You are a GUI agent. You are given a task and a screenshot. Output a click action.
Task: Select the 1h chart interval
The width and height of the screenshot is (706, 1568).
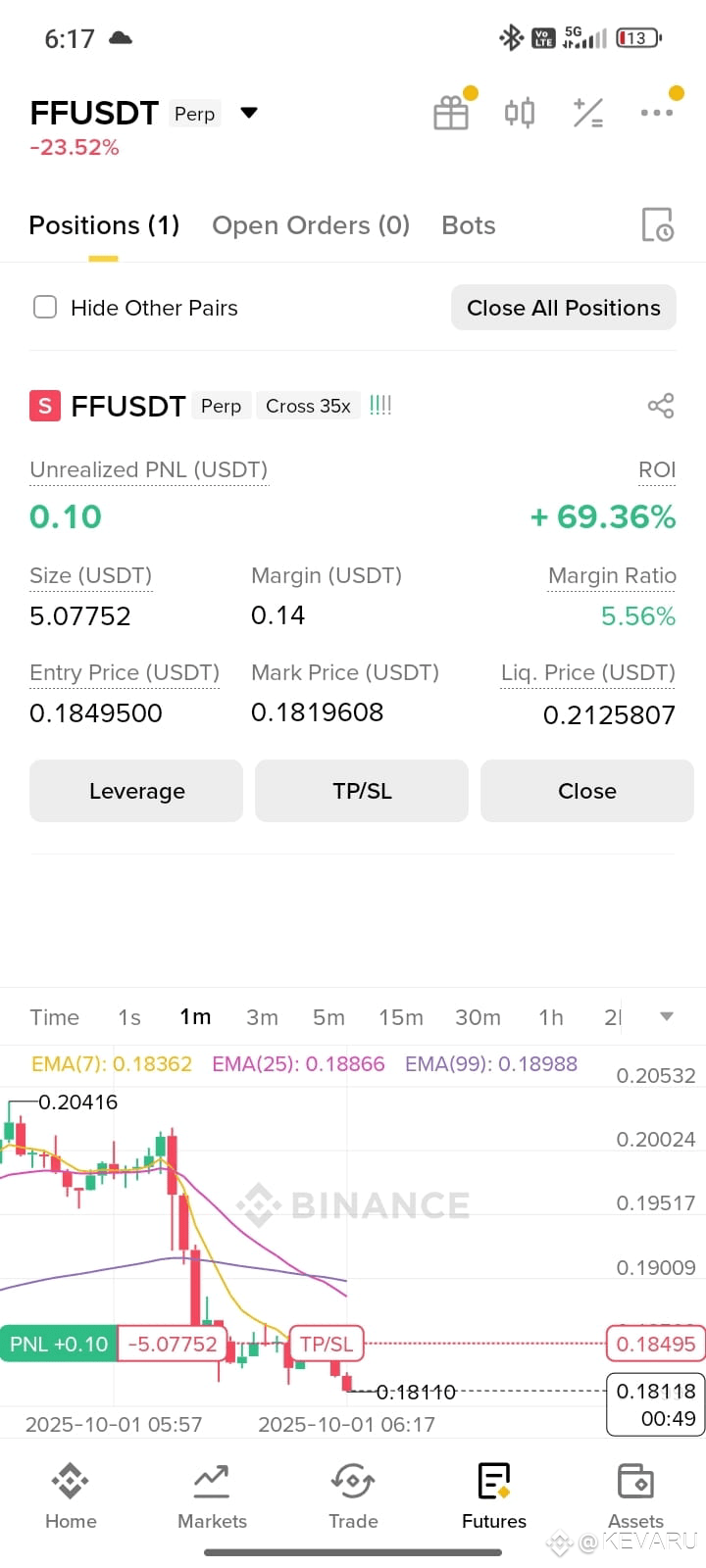tap(551, 1017)
